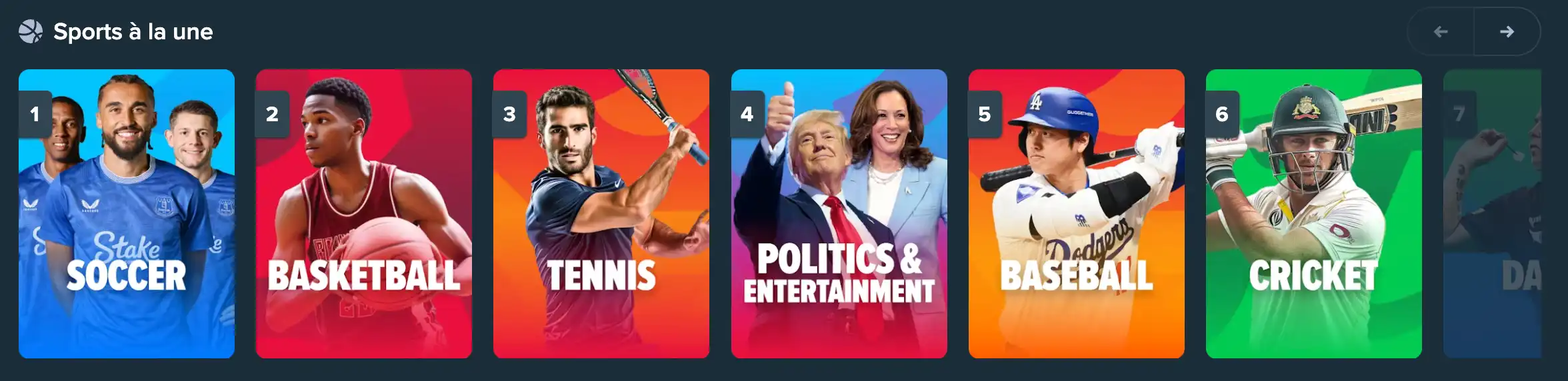Open the Soccer sports card
The image size is (1568, 381).
click(127, 213)
